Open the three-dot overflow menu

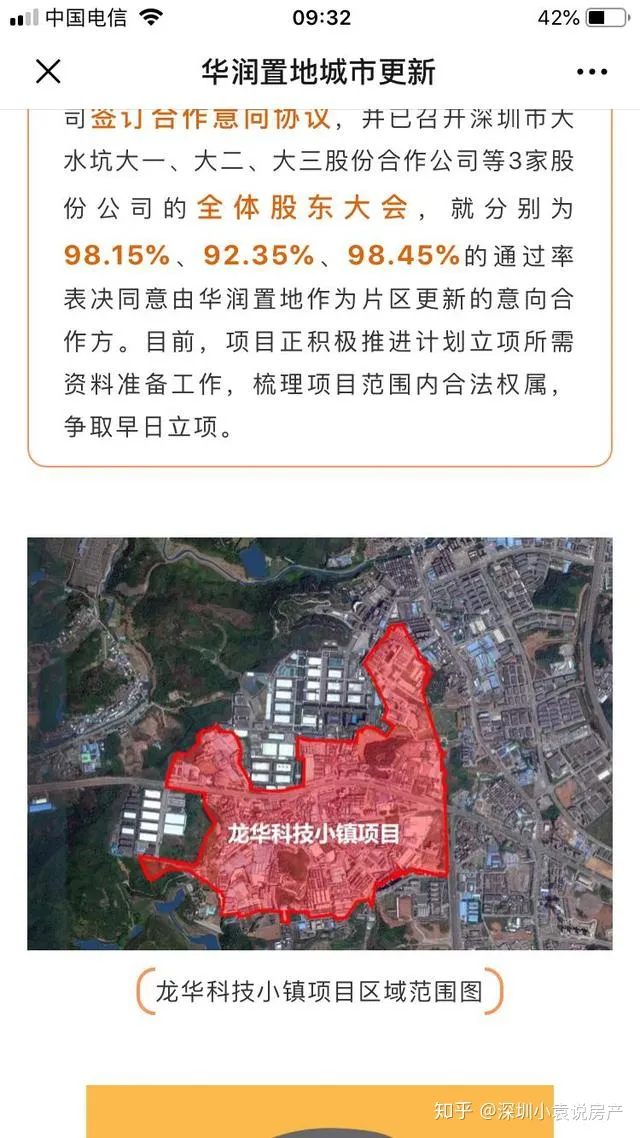(591, 72)
